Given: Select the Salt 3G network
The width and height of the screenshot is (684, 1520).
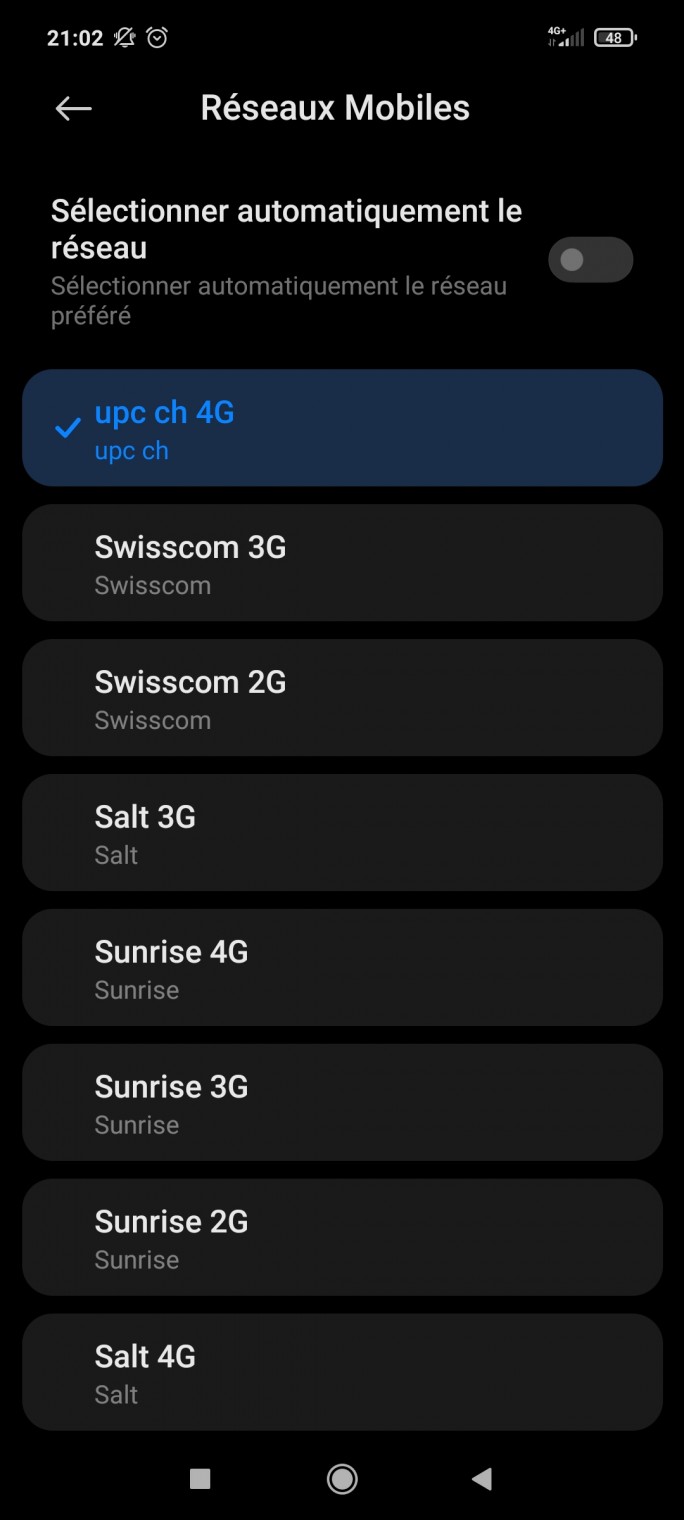Looking at the screenshot, I should (342, 833).
